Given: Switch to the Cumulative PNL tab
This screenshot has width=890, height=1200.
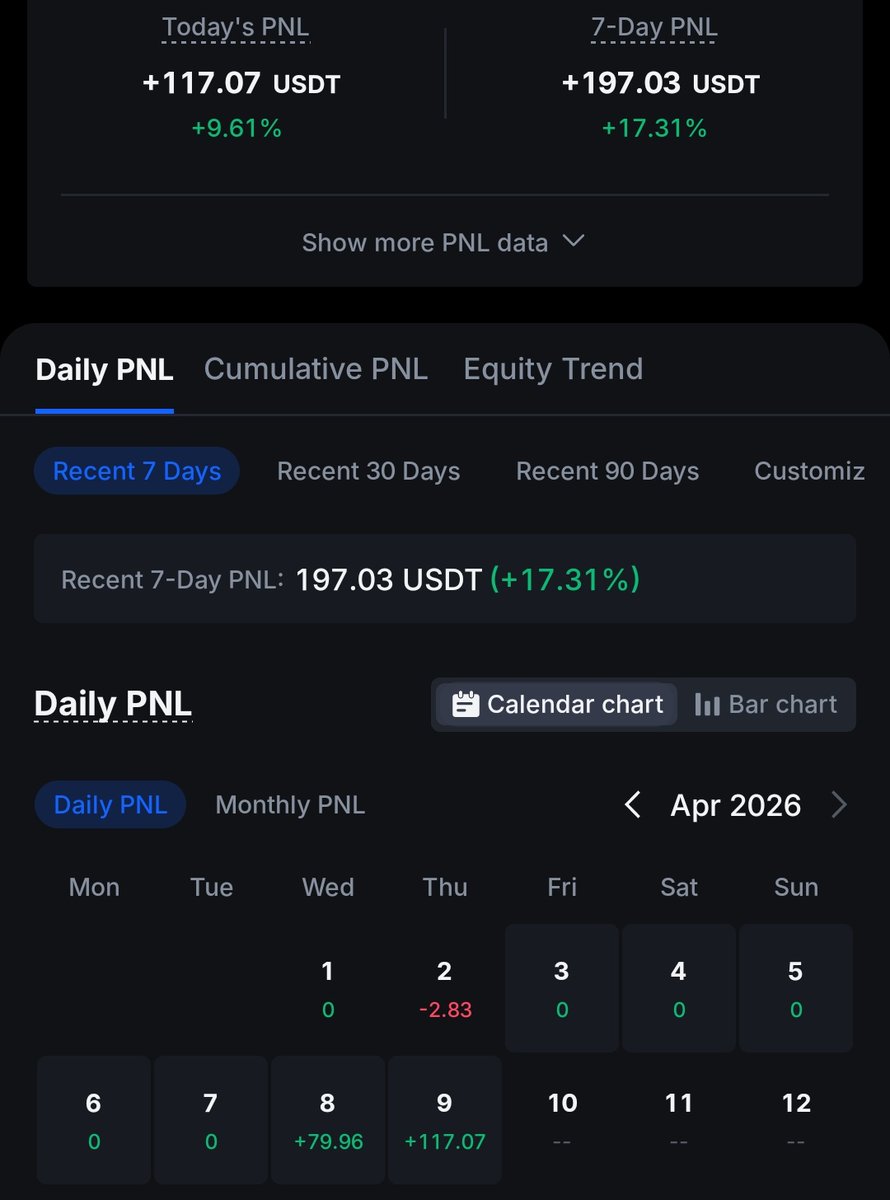Looking at the screenshot, I should (315, 369).
